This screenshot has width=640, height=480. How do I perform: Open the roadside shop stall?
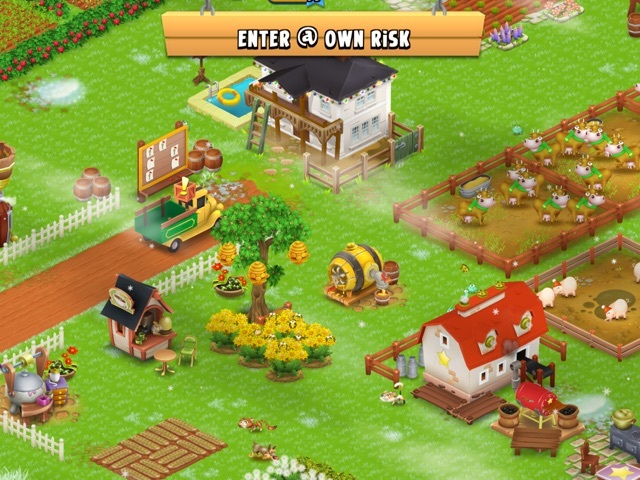136,315
